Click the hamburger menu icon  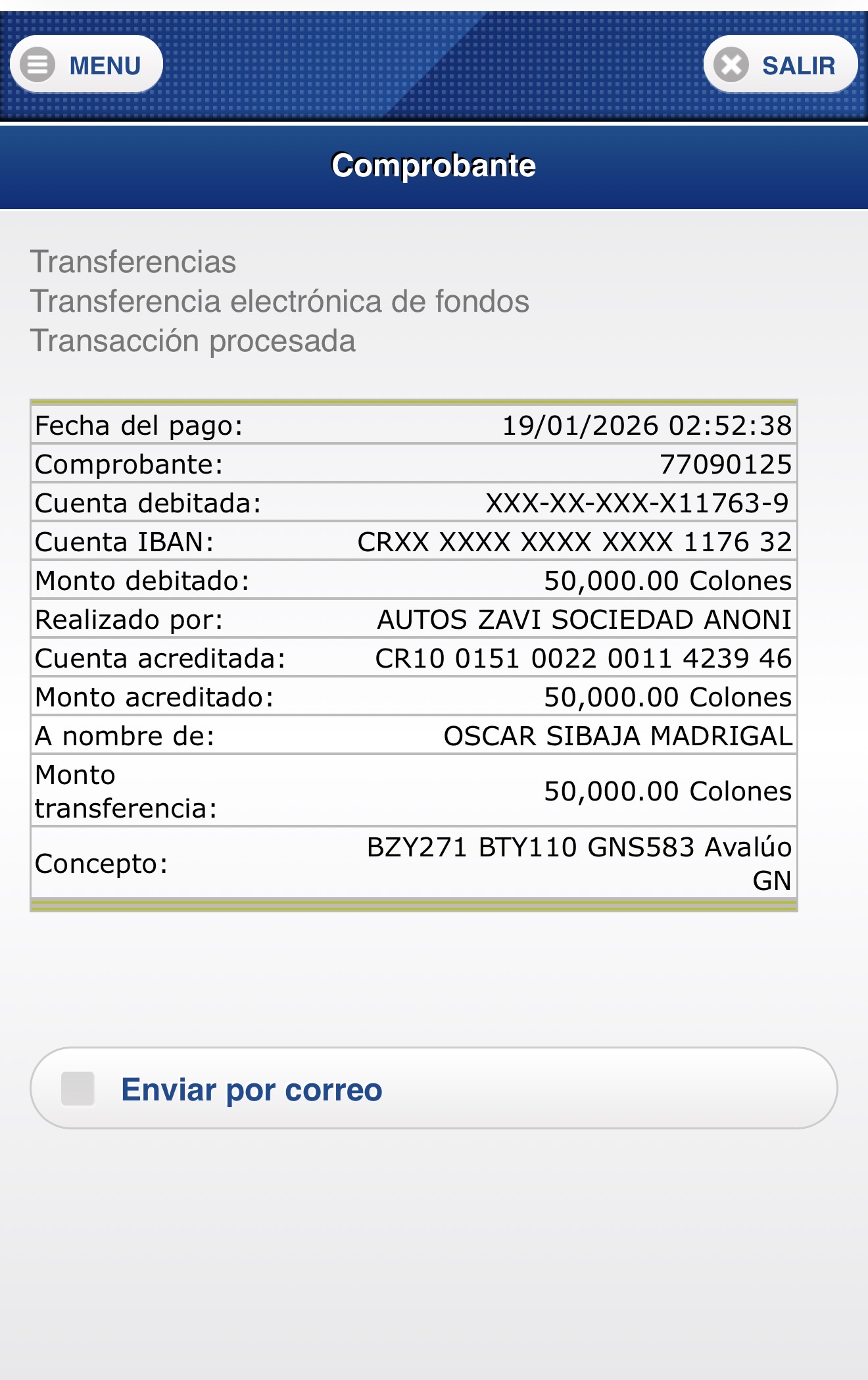[37, 63]
